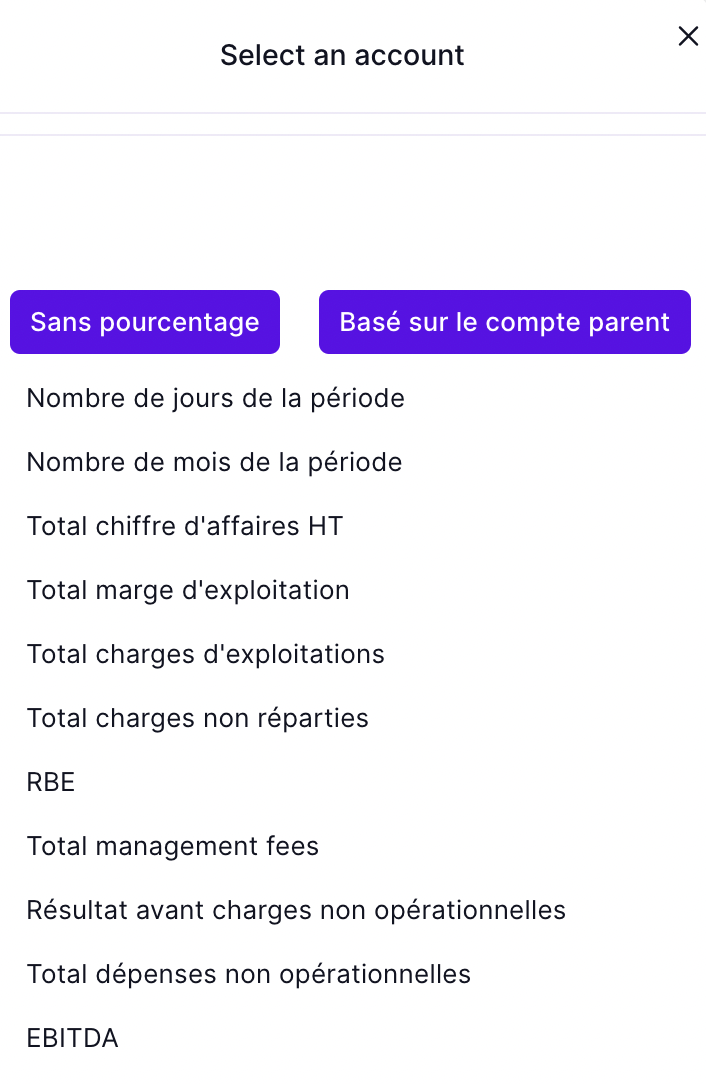Choose Total chiffre d'affaires HT account

(185, 526)
